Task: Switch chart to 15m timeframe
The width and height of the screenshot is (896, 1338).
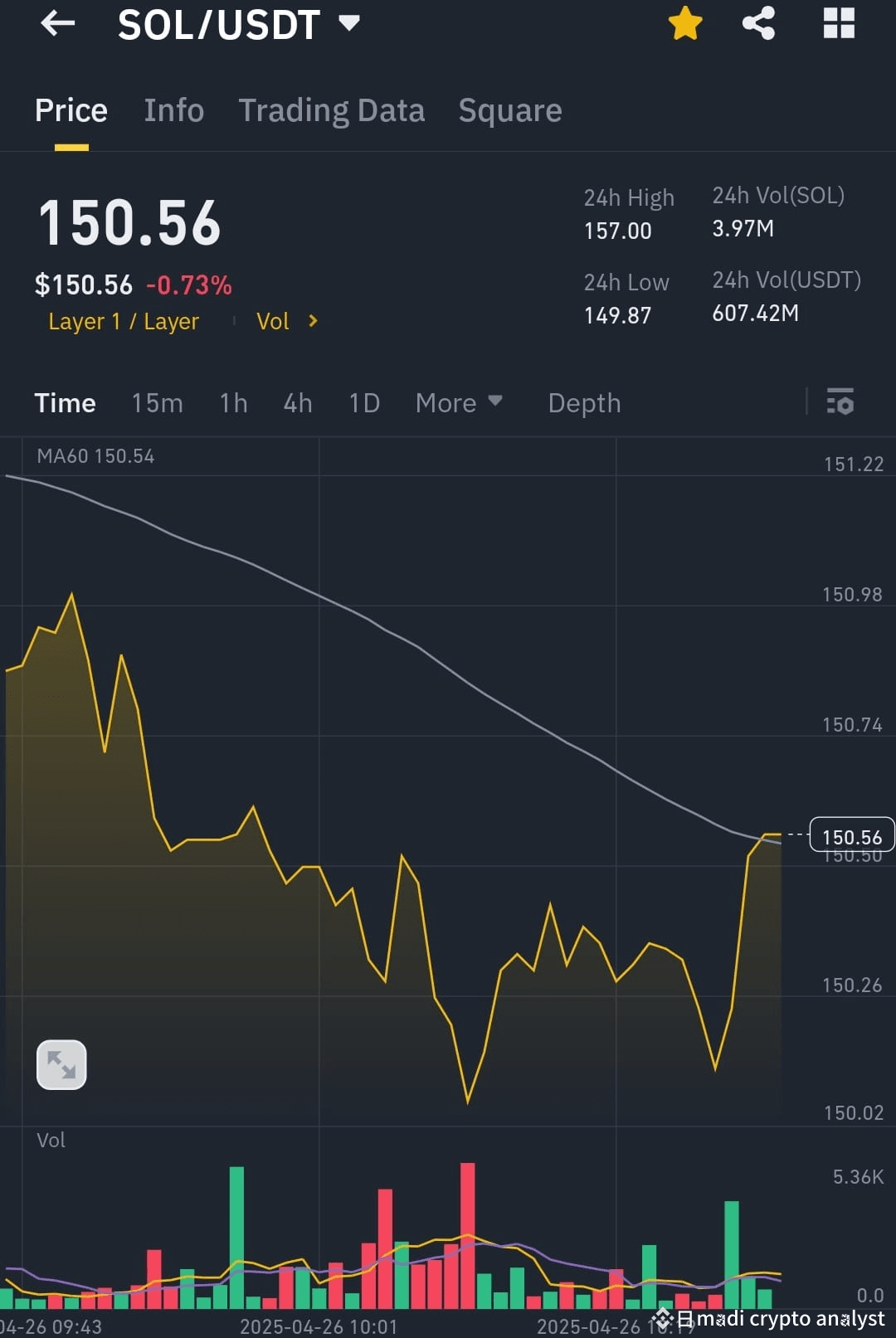Action: (x=157, y=402)
